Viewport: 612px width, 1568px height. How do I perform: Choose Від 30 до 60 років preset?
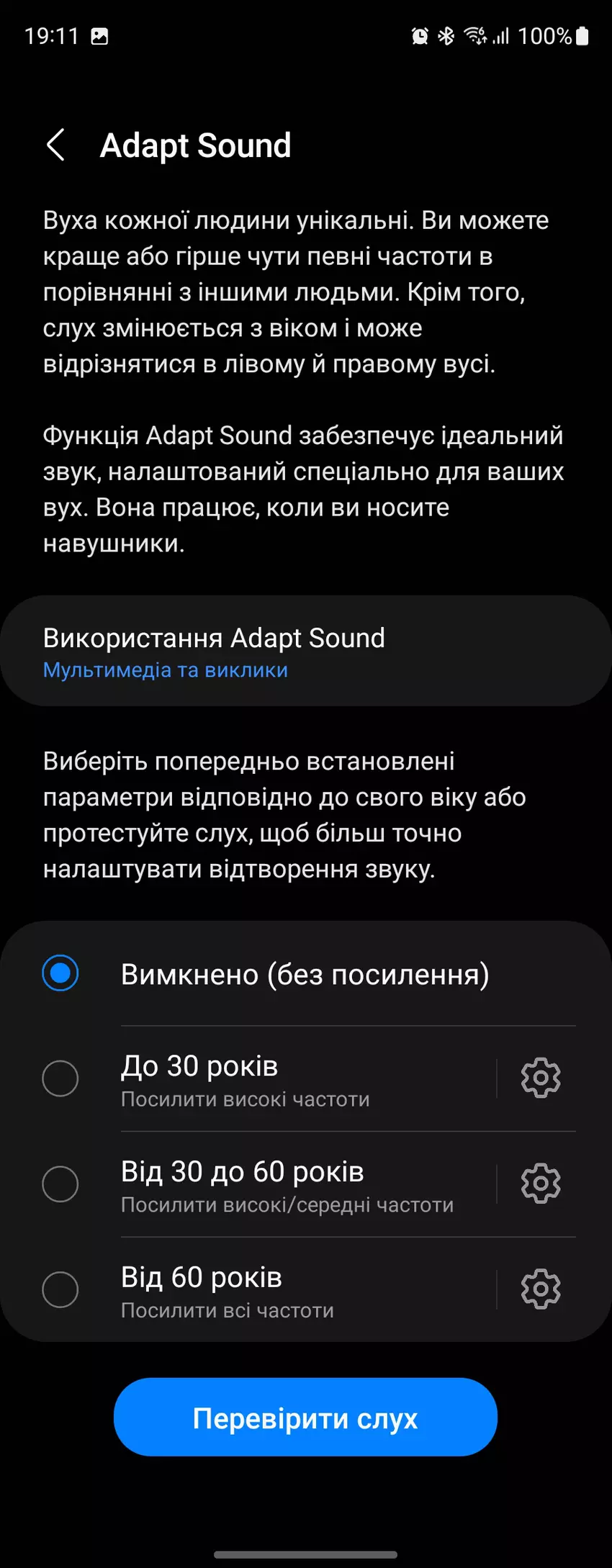60,1184
